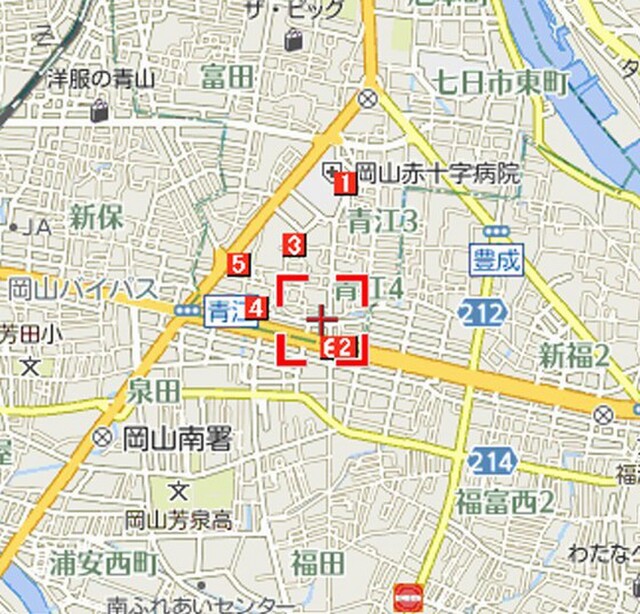Image resolution: width=640 pixels, height=614 pixels.
Task: View details for map marker 2
Action: point(344,348)
